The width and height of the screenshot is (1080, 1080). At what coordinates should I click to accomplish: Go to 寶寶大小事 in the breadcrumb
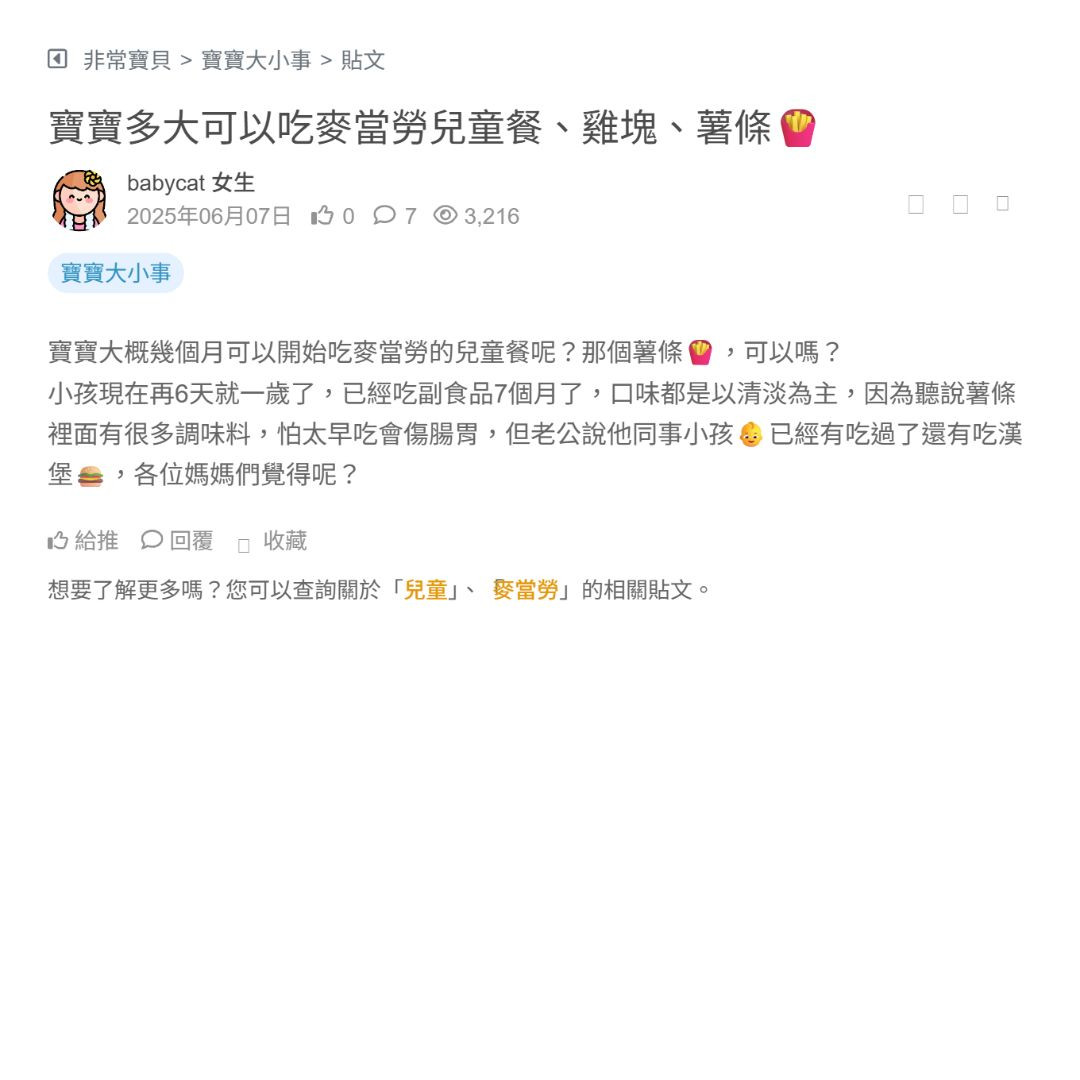pyautogui.click(x=256, y=60)
